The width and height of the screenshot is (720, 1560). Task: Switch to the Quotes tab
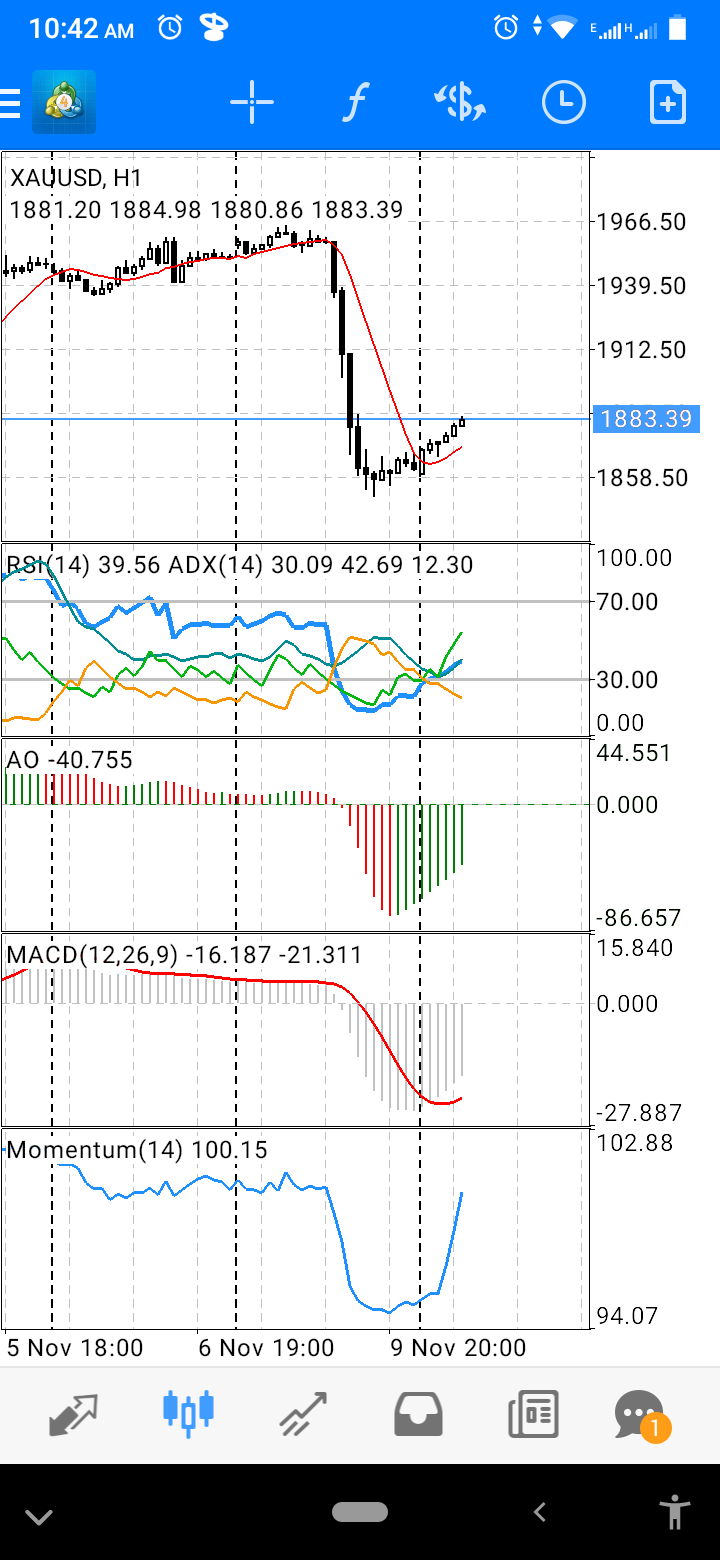(74, 1414)
